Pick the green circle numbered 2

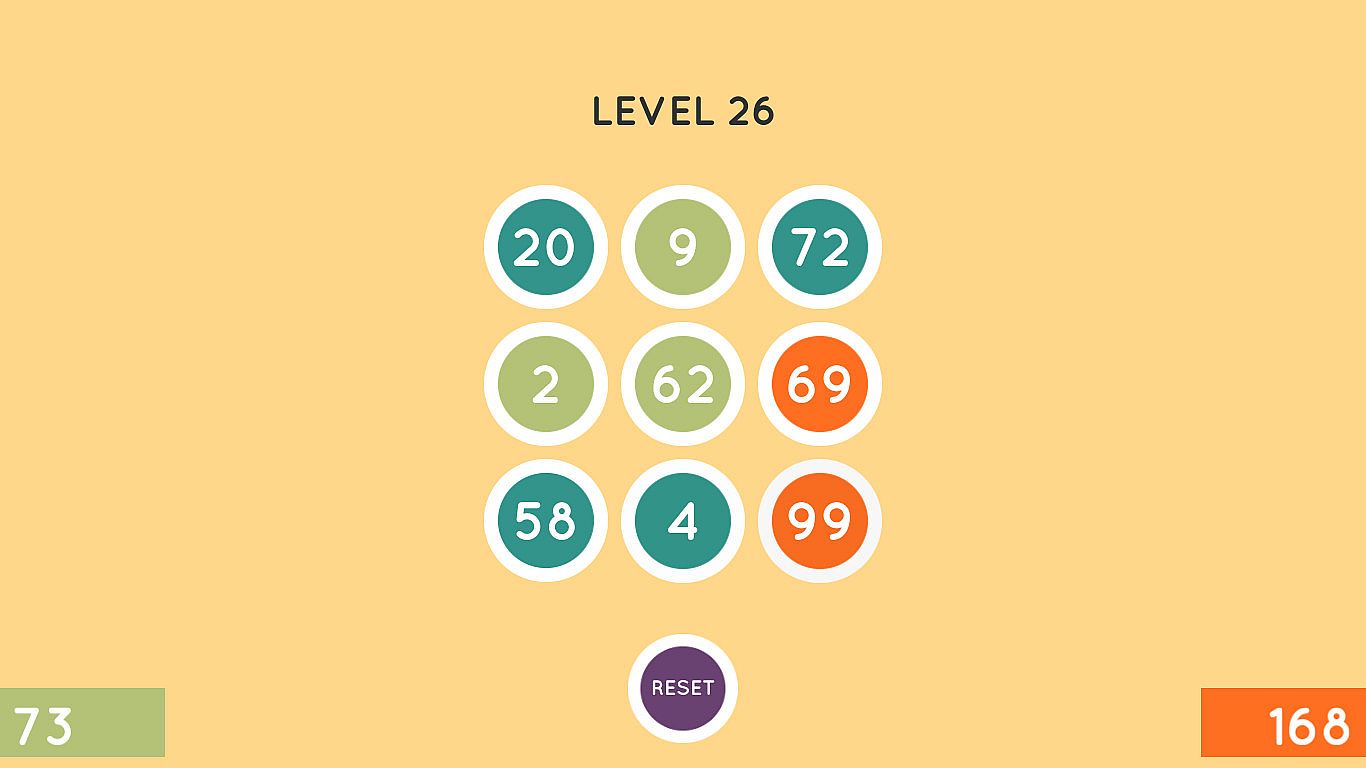(546, 384)
